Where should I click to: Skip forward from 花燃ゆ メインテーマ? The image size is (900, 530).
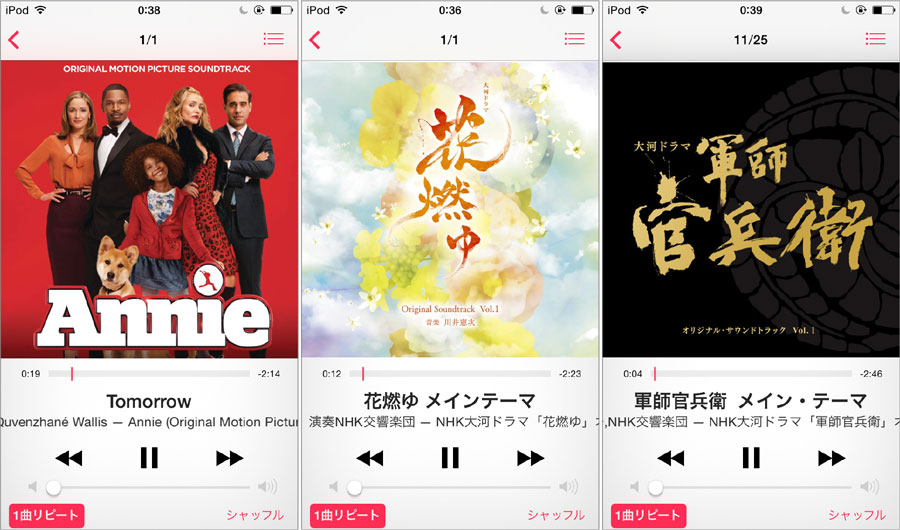click(x=530, y=457)
